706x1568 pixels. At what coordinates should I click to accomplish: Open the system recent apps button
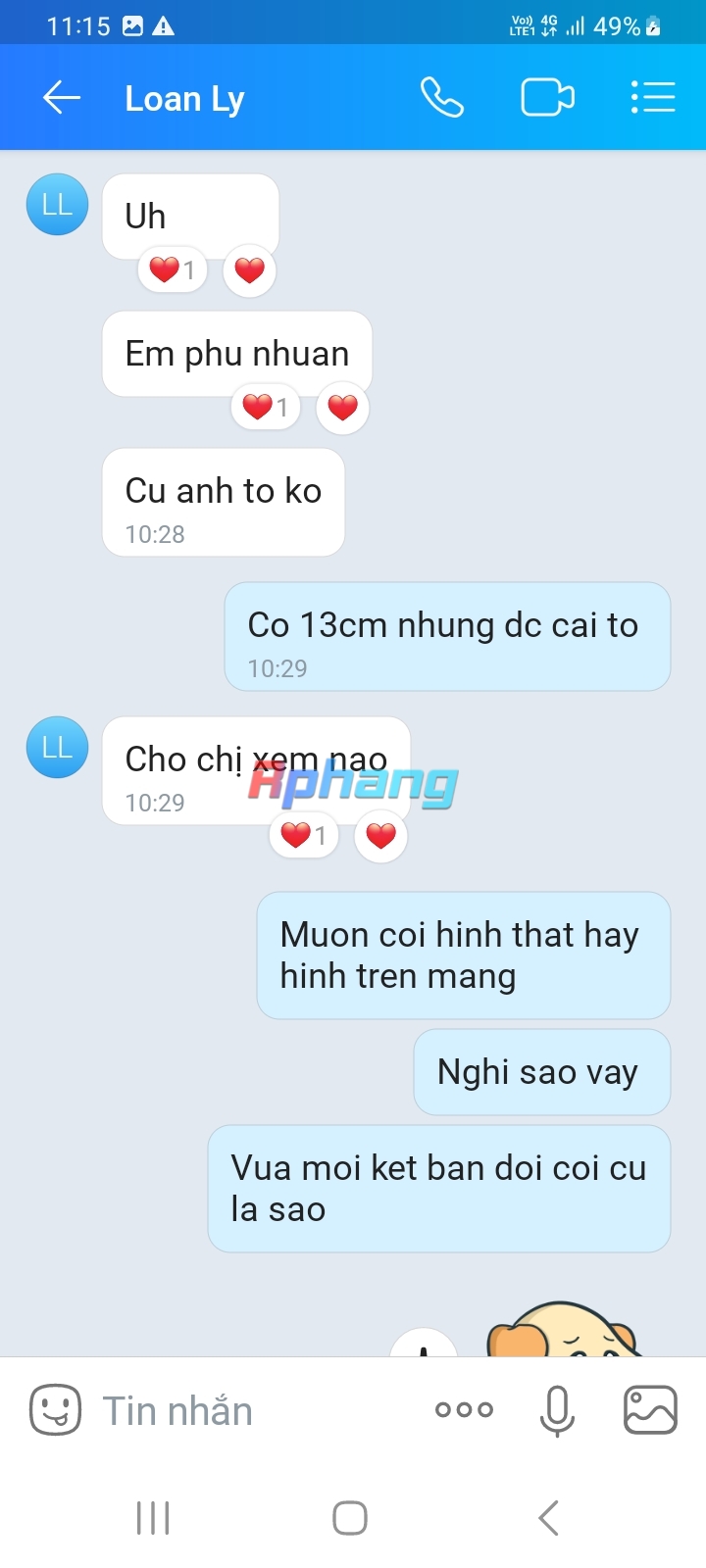[x=153, y=1518]
